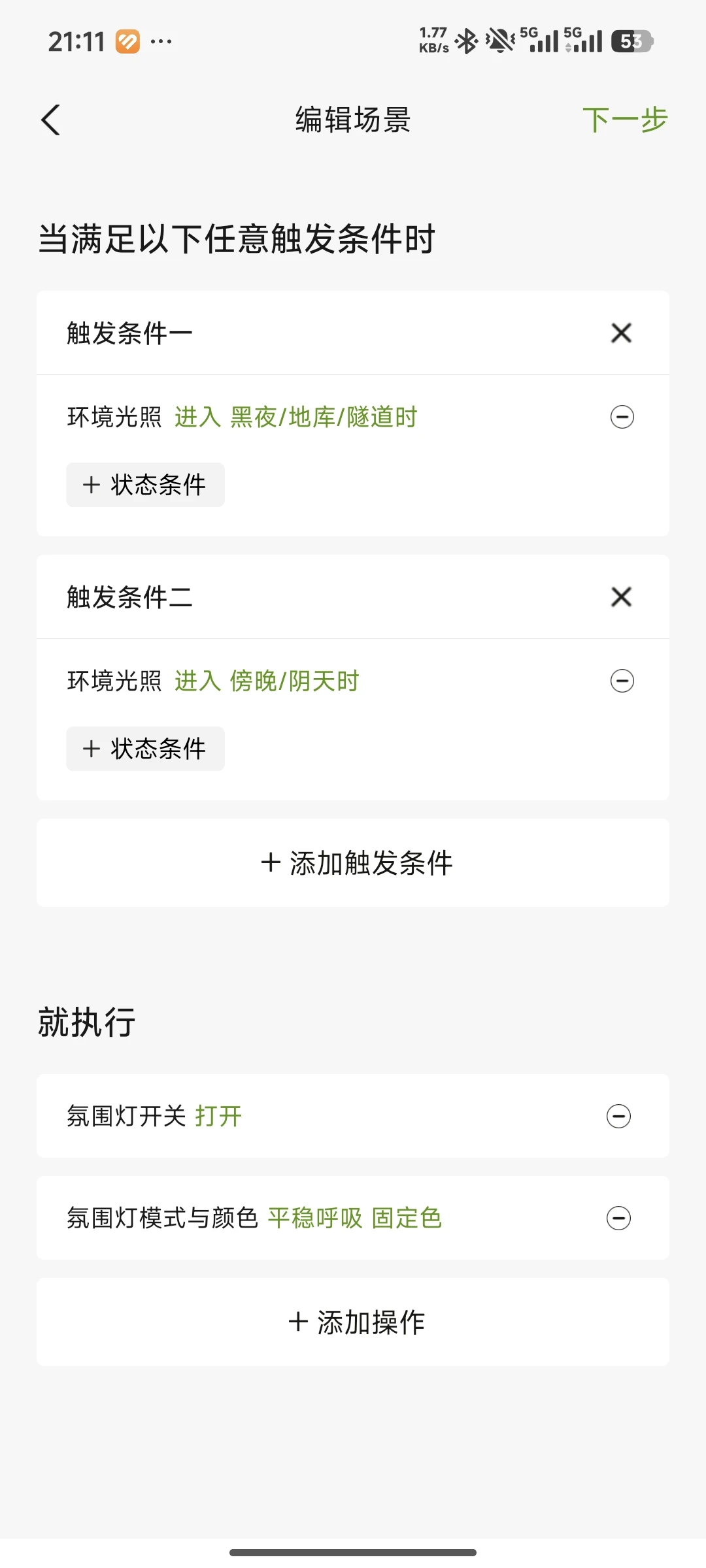Tap 添加操作 to add an action
The height and width of the screenshot is (1568, 706).
(x=353, y=1322)
